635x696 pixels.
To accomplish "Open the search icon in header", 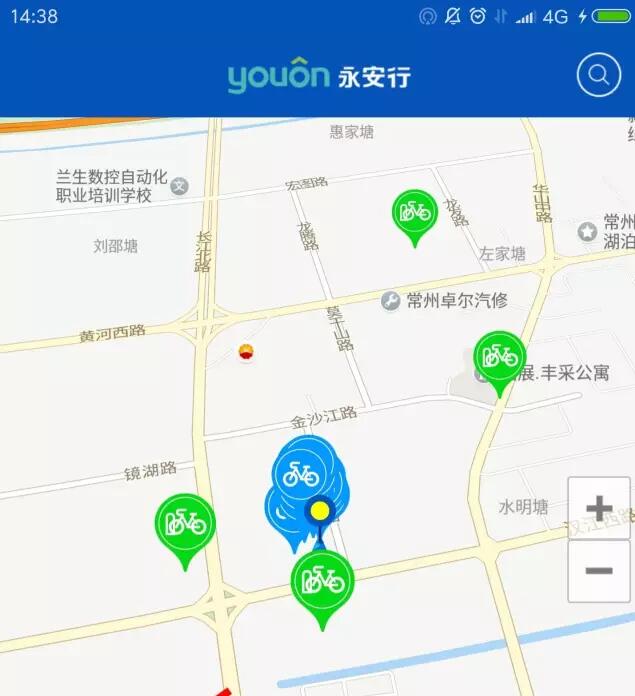I will tap(598, 75).
